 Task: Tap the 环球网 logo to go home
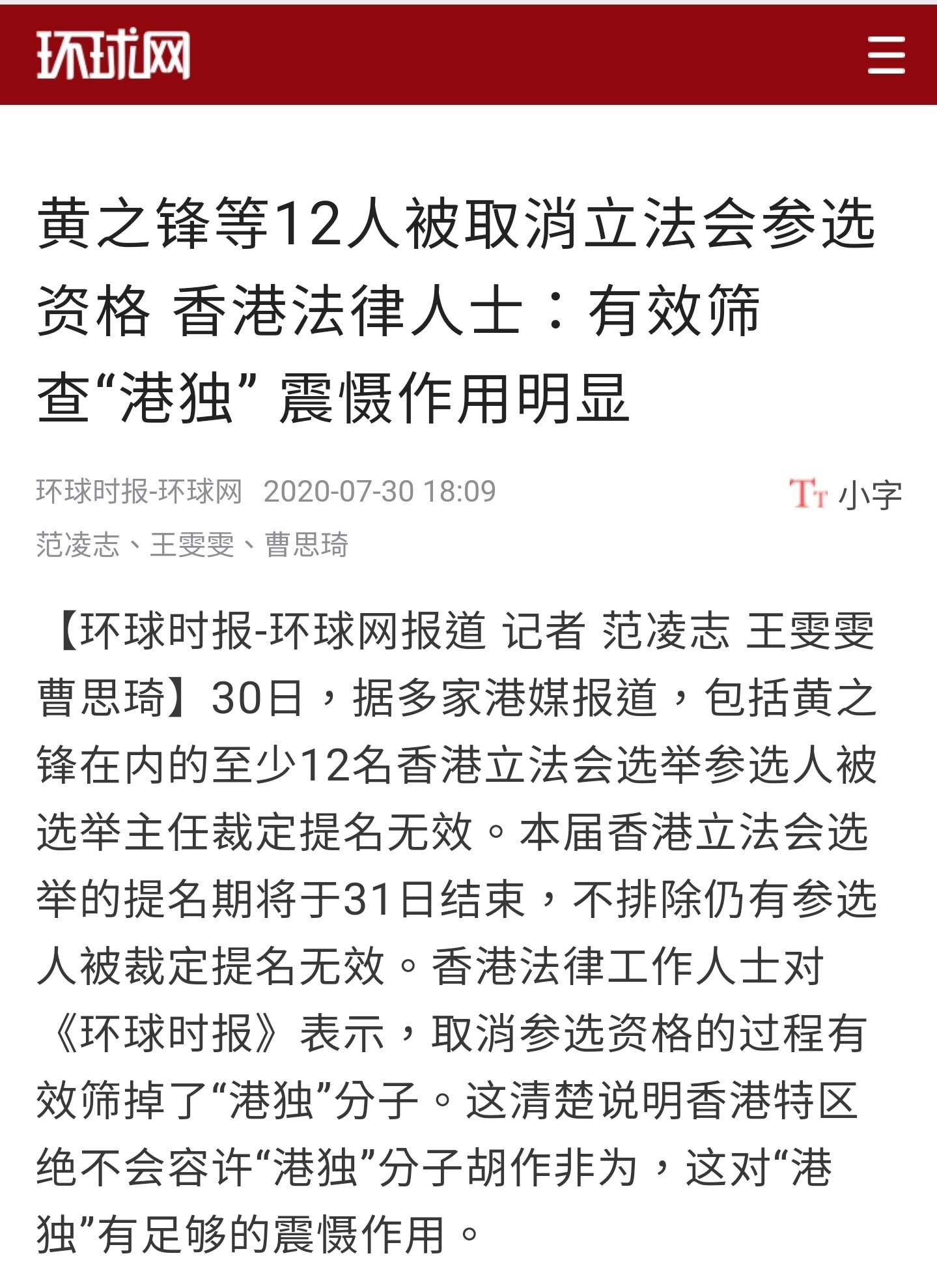[x=113, y=55]
